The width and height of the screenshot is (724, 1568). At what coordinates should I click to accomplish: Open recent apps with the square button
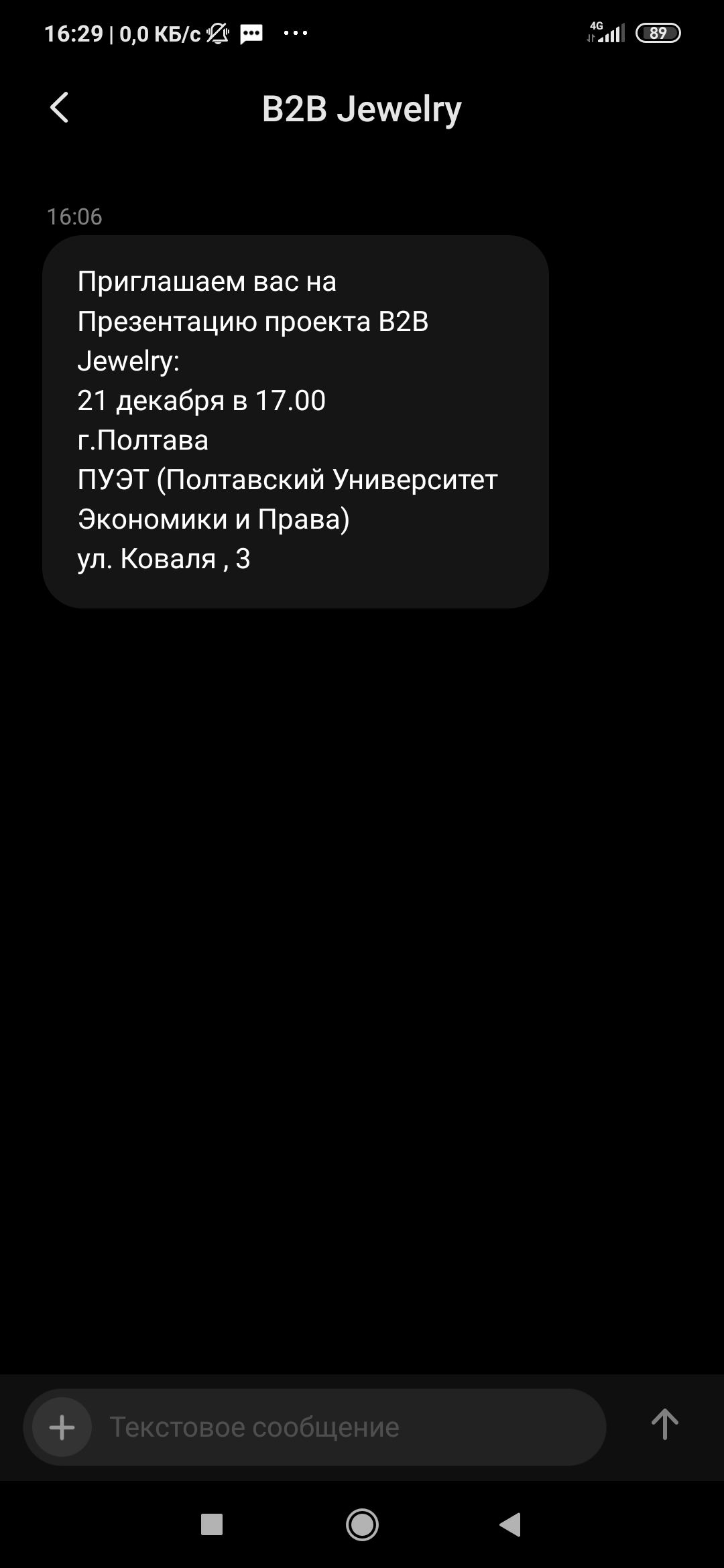click(x=212, y=1524)
